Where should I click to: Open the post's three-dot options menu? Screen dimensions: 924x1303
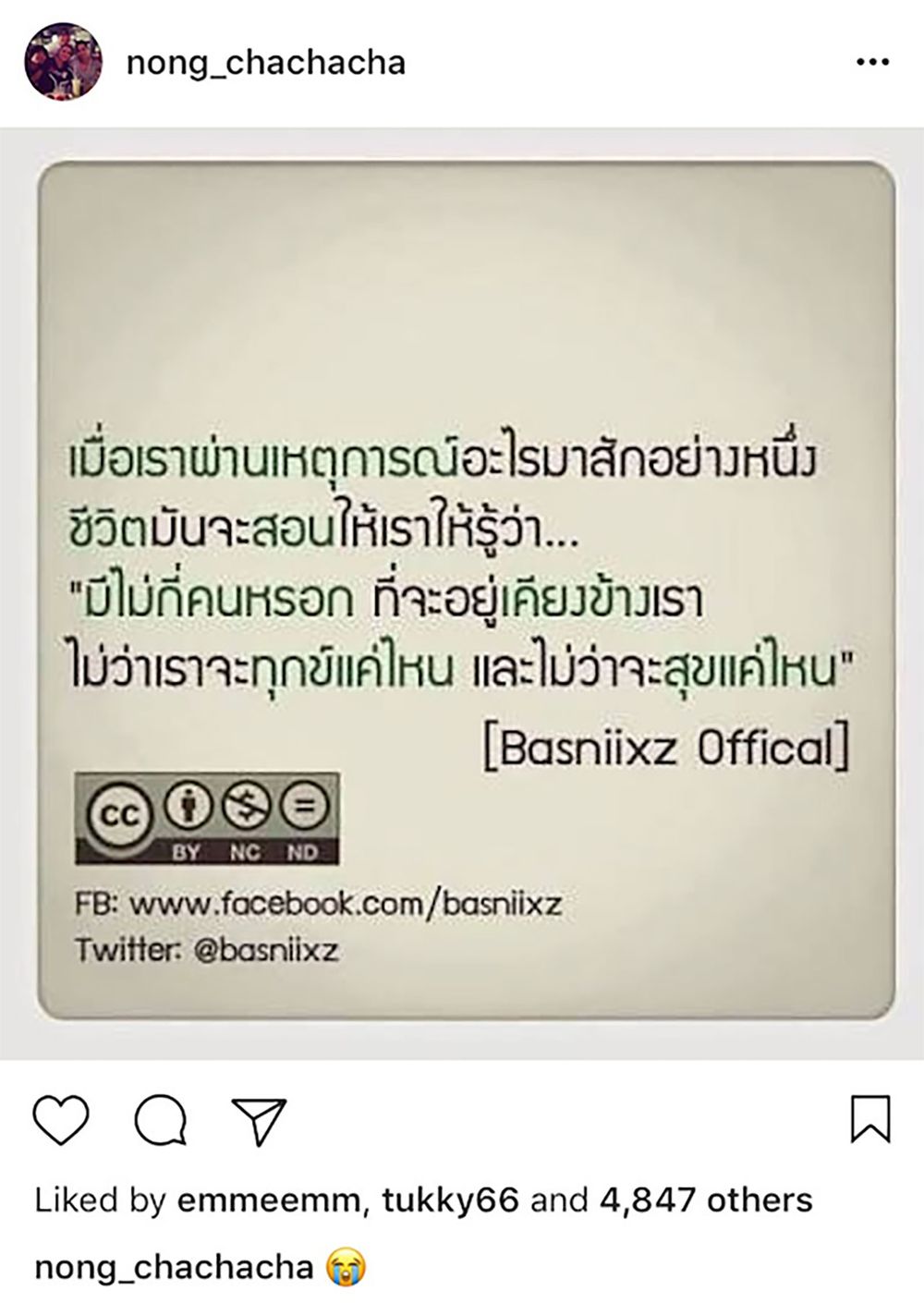[x=871, y=63]
